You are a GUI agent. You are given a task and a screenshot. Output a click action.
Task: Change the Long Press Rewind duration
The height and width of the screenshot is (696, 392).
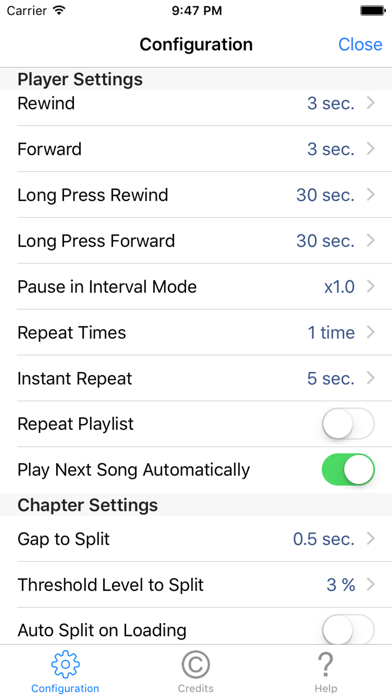tap(196, 195)
